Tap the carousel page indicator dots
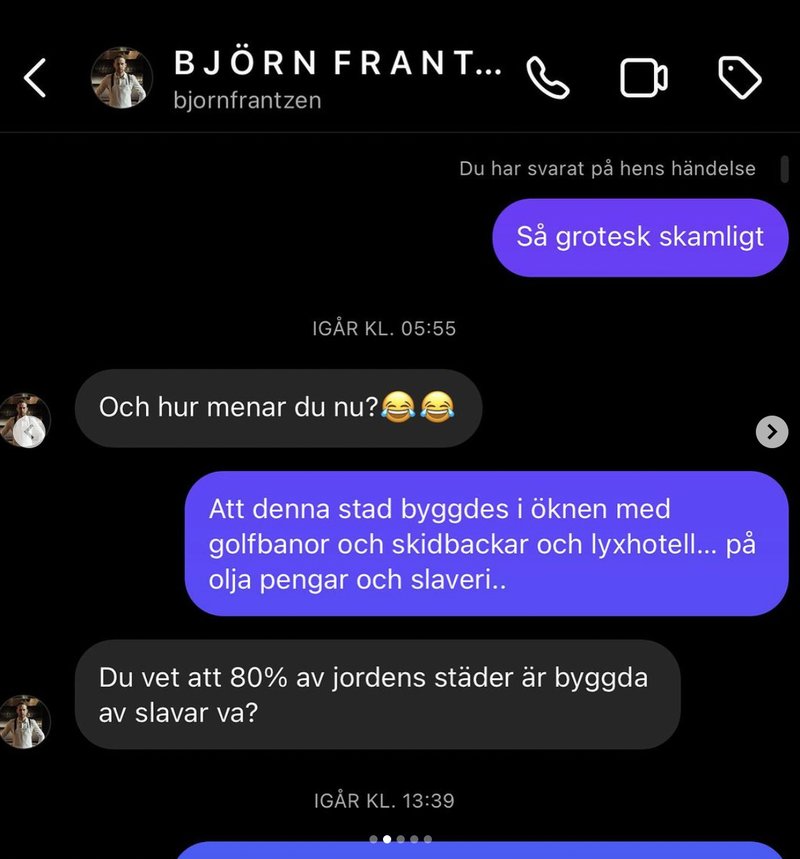The image size is (800, 859). (400, 839)
